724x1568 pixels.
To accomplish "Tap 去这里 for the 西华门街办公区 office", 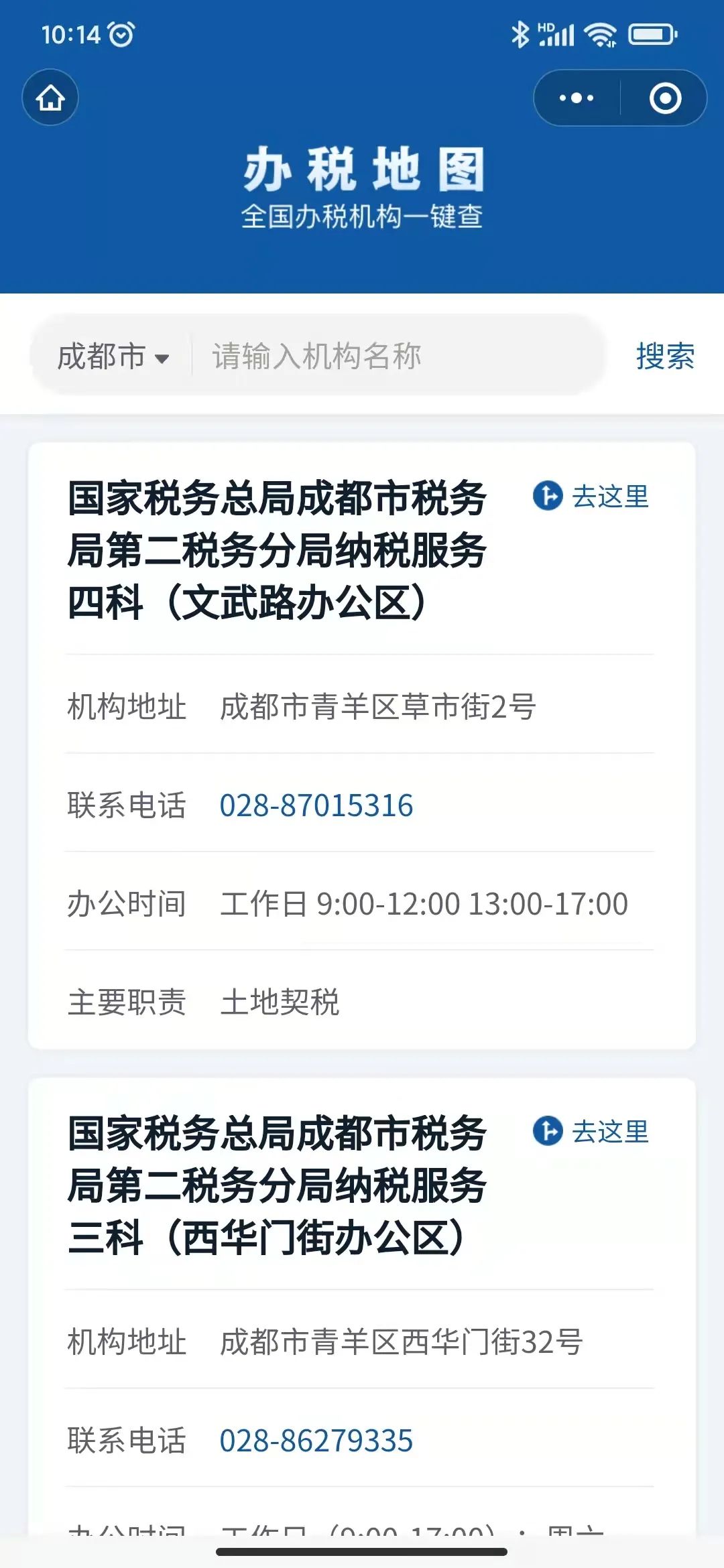I will pos(591,1131).
